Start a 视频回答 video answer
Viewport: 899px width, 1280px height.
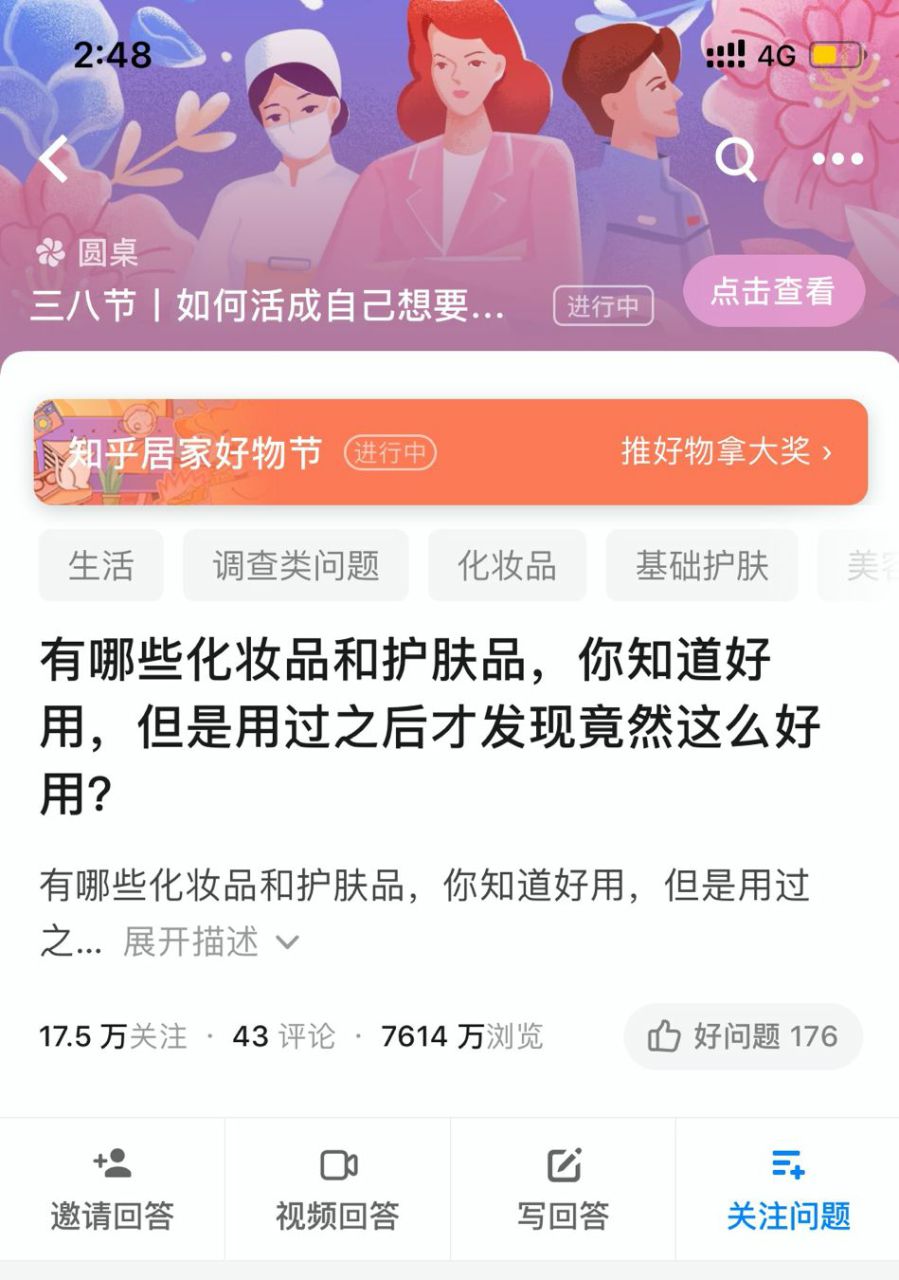click(x=338, y=1190)
